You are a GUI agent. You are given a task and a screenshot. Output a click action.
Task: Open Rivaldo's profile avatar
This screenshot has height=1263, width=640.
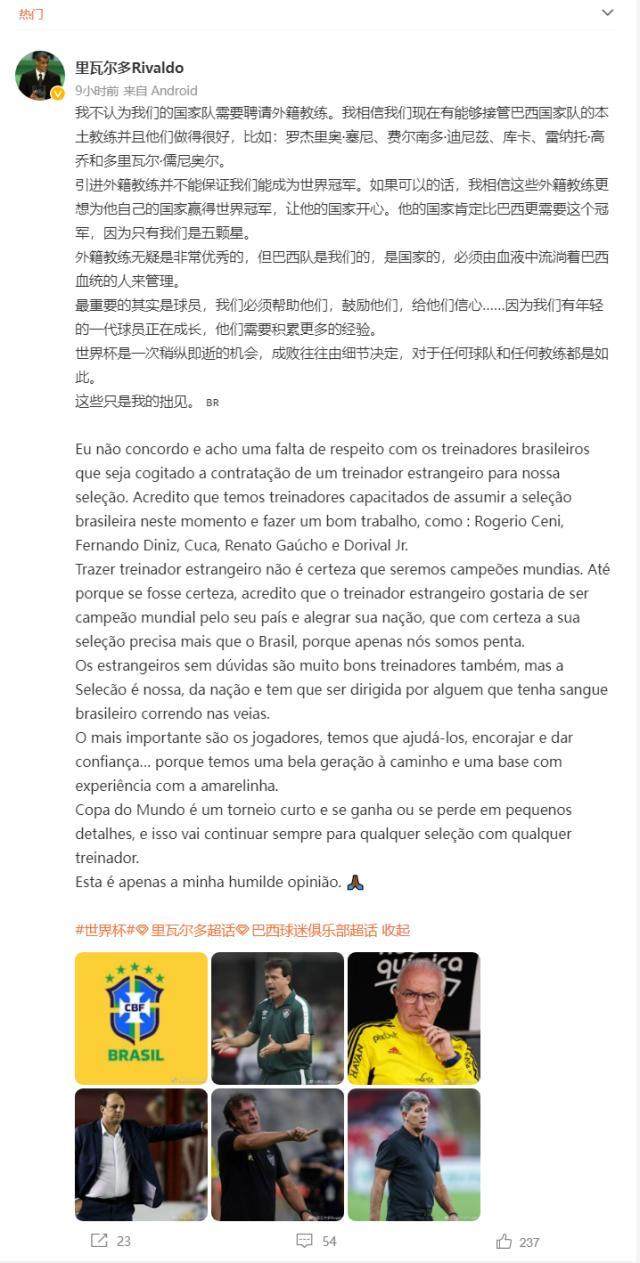coord(40,75)
